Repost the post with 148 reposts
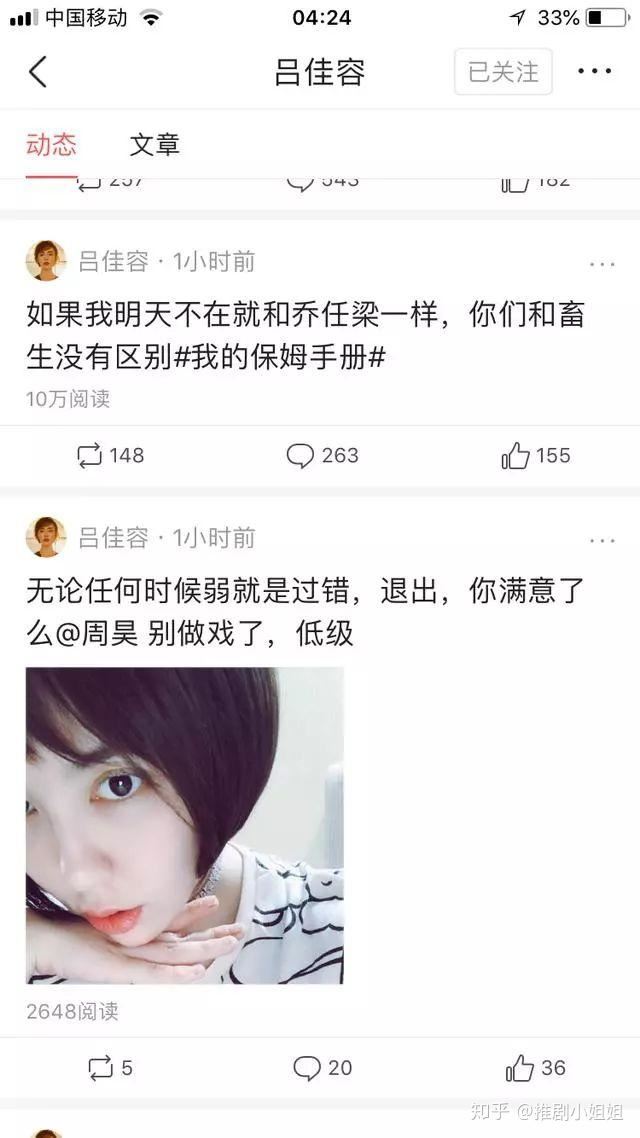 click(110, 456)
